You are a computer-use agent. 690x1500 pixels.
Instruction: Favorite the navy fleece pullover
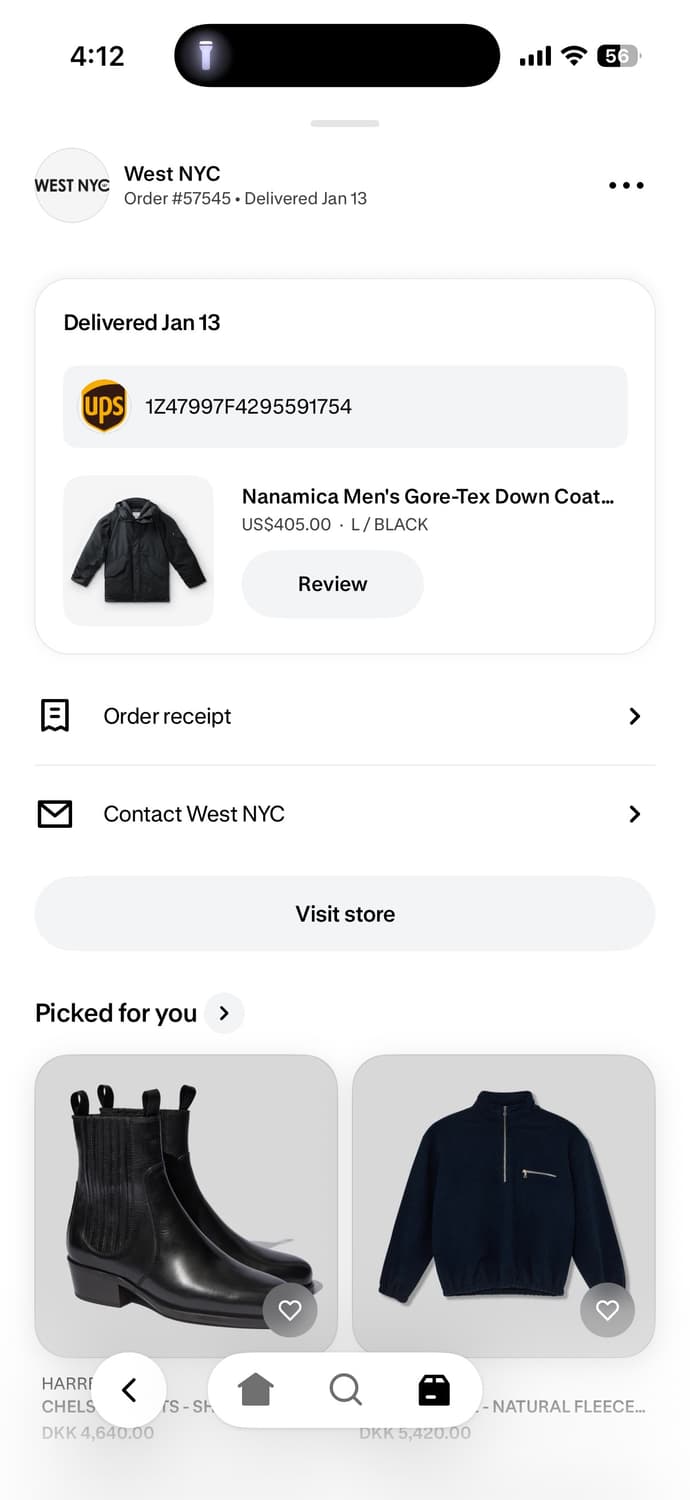coord(607,1309)
